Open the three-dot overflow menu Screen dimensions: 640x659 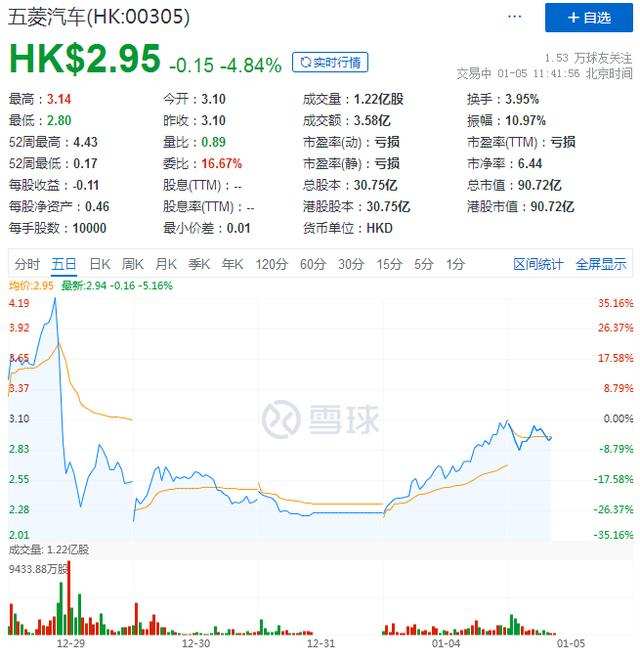[514, 17]
